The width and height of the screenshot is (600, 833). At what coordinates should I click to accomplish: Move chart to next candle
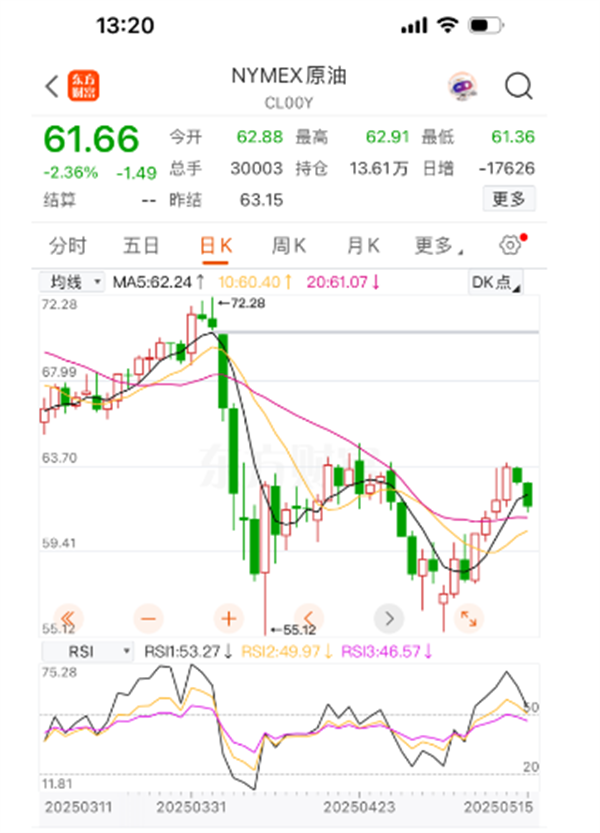(388, 618)
